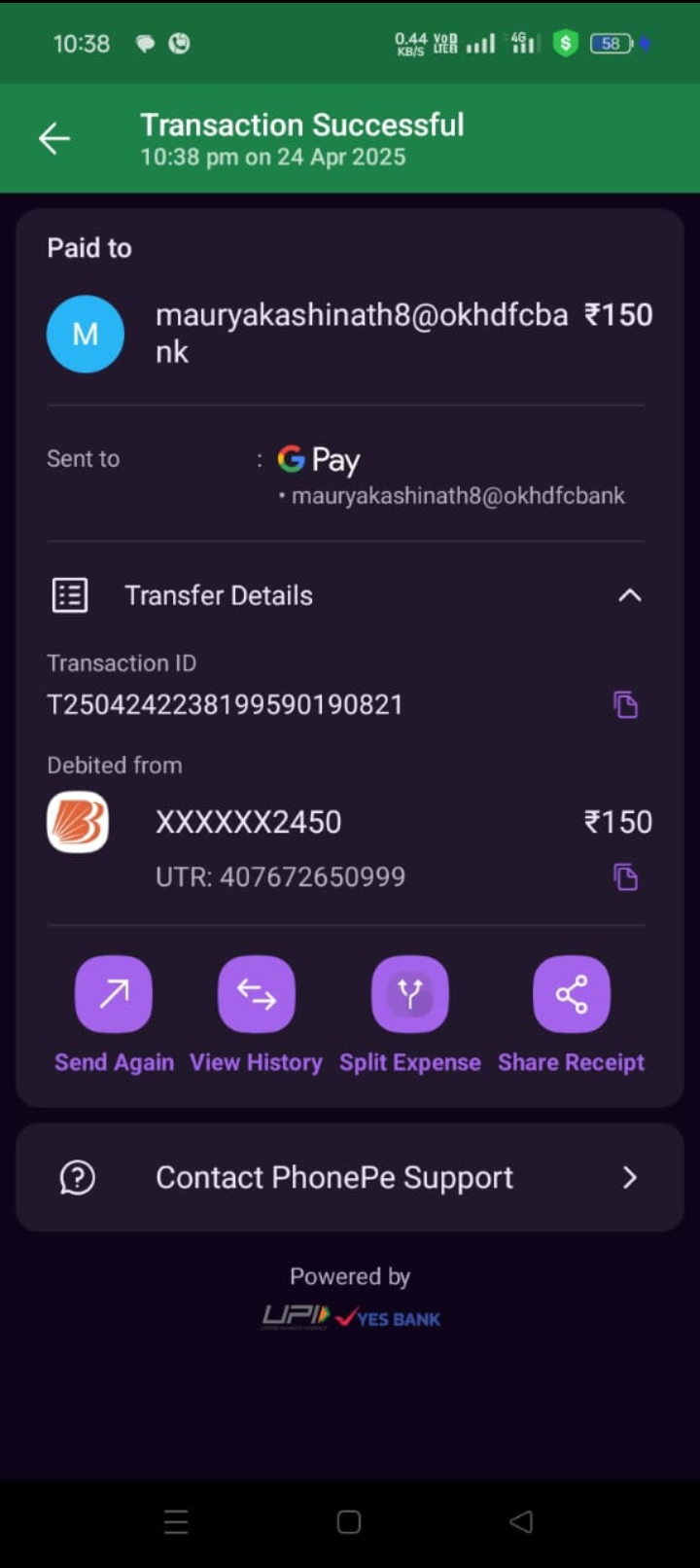Copy the Transaction ID

click(625, 705)
